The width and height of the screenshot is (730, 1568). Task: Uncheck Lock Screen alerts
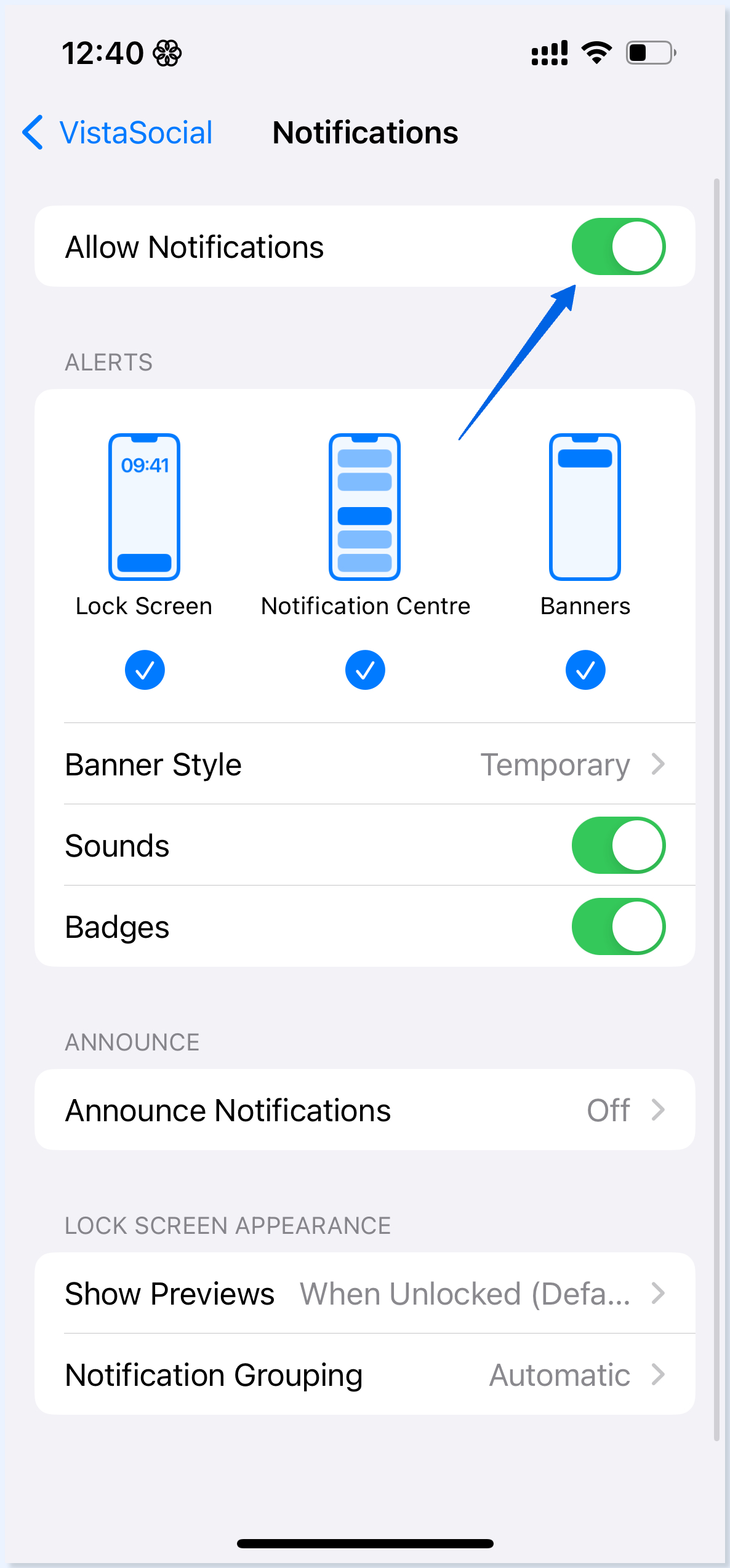(145, 670)
